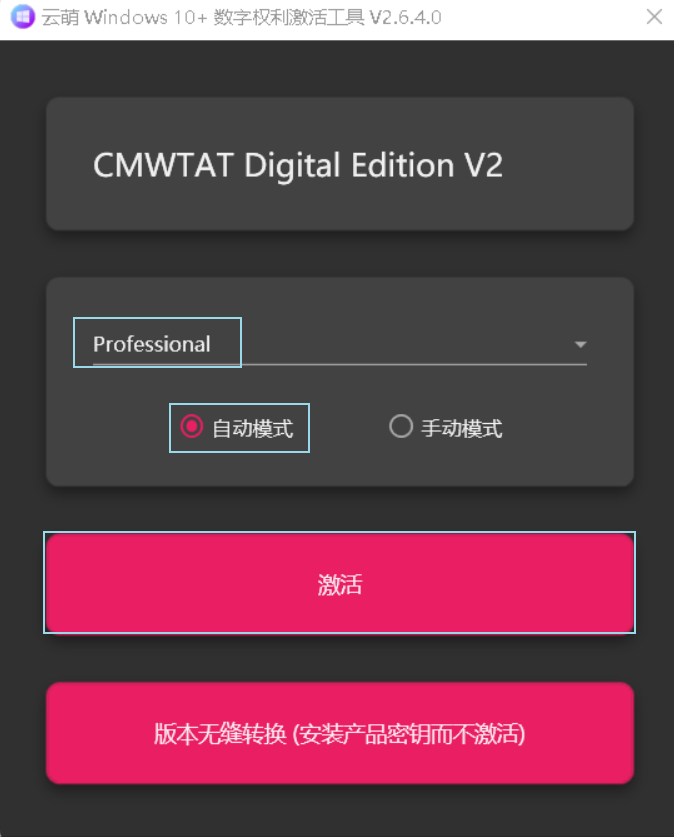Expand the Professional edition dropdown

coord(580,344)
